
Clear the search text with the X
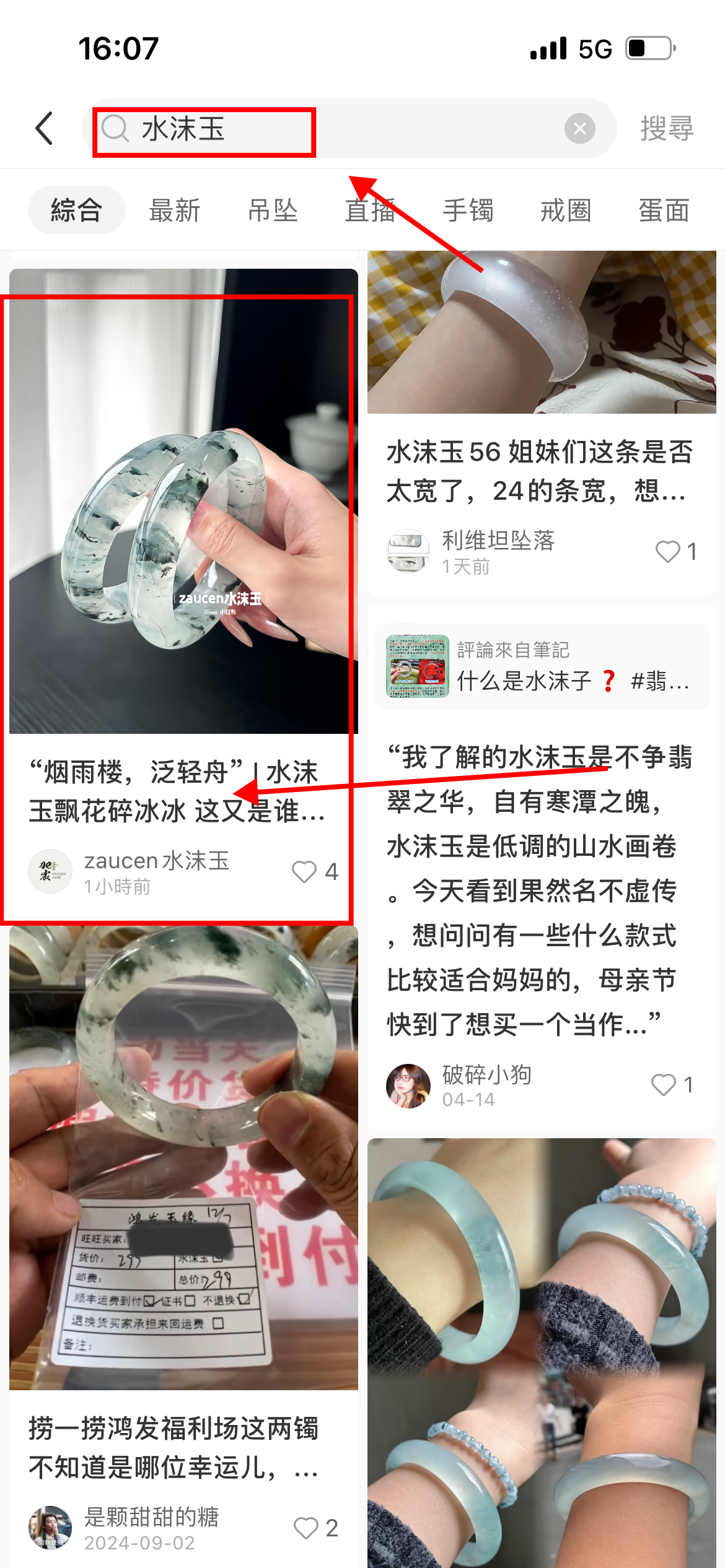click(580, 129)
